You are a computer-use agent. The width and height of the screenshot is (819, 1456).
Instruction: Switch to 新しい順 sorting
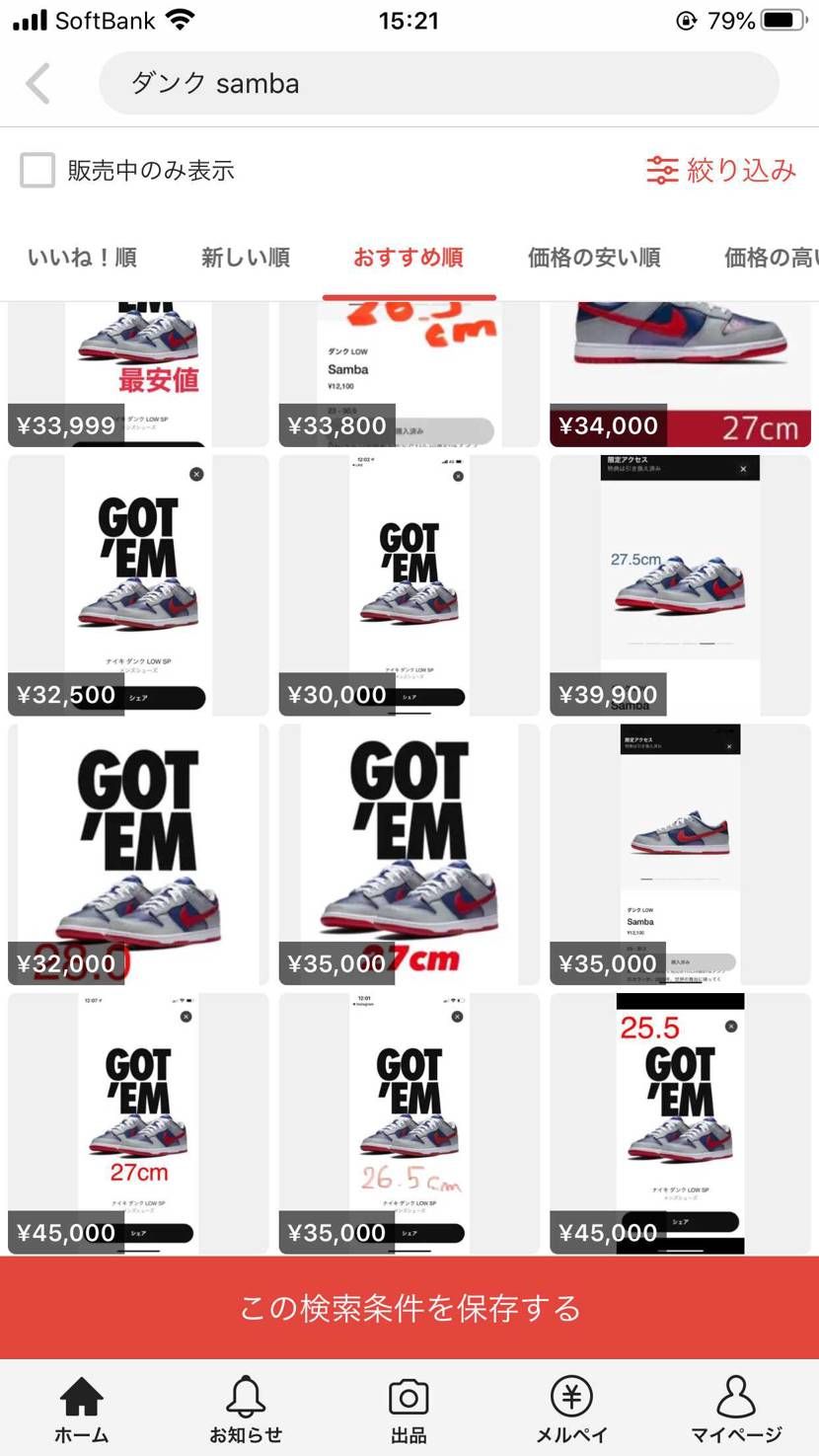pos(246,259)
